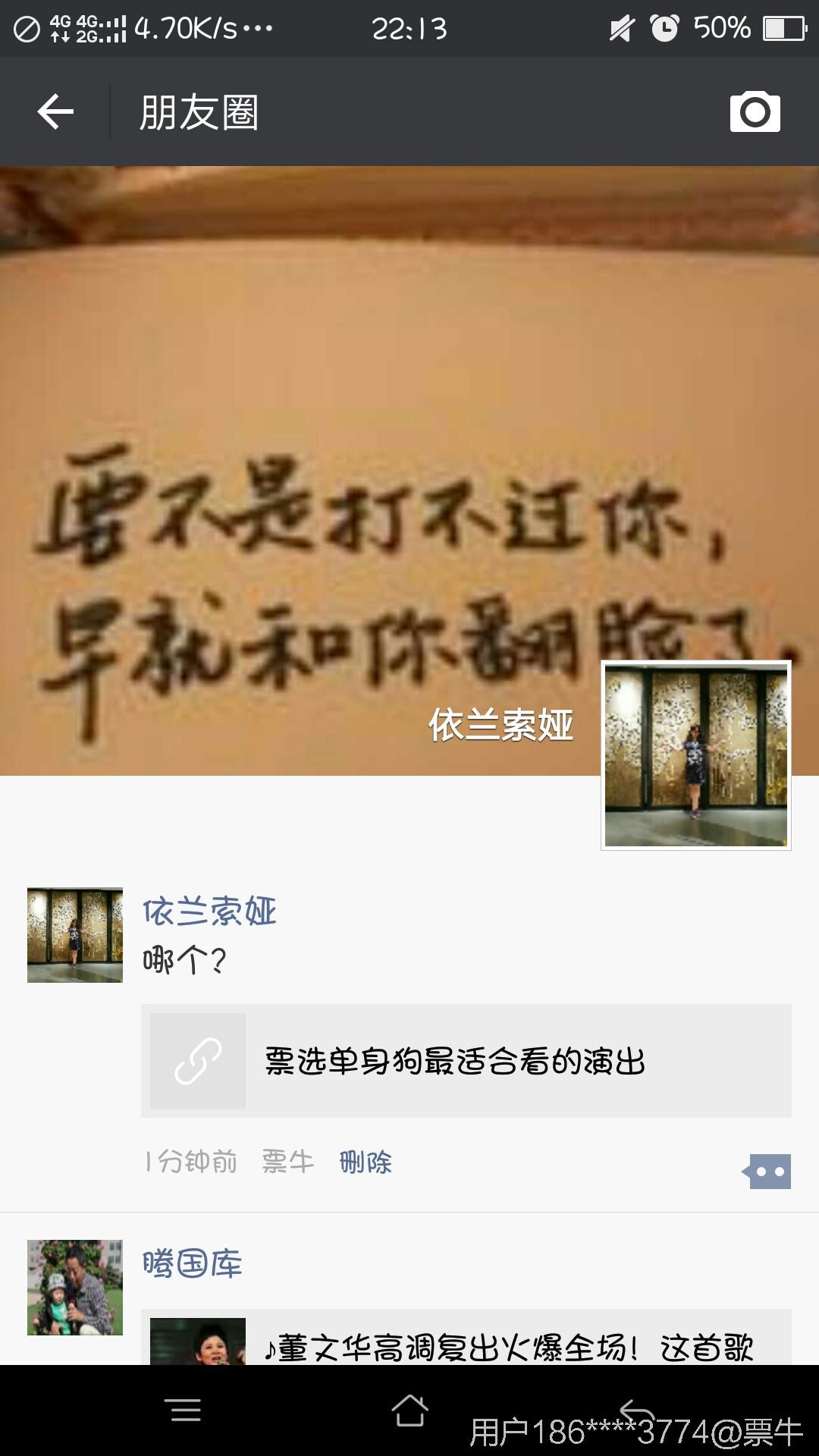The image size is (819, 1456).
Task: Open 依兰索娅's profile photo on the cover
Action: tap(695, 755)
